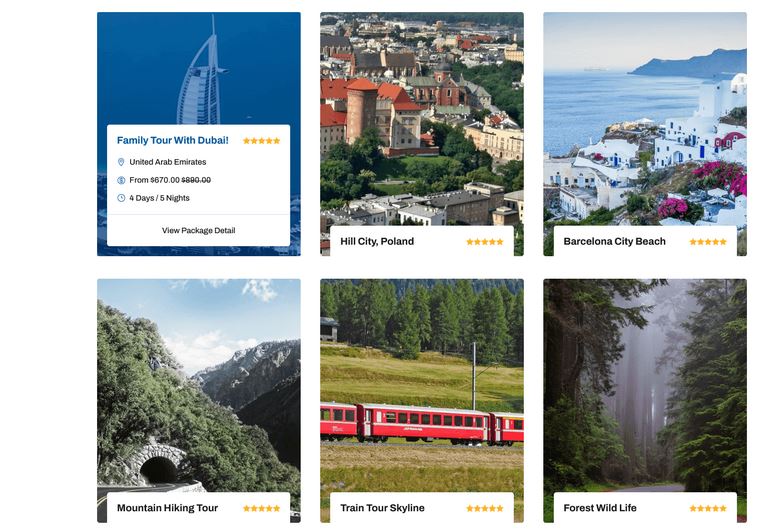Open the Family Tour With Dubai! title link
Image resolution: width=779 pixels, height=532 pixels.
pos(173,141)
